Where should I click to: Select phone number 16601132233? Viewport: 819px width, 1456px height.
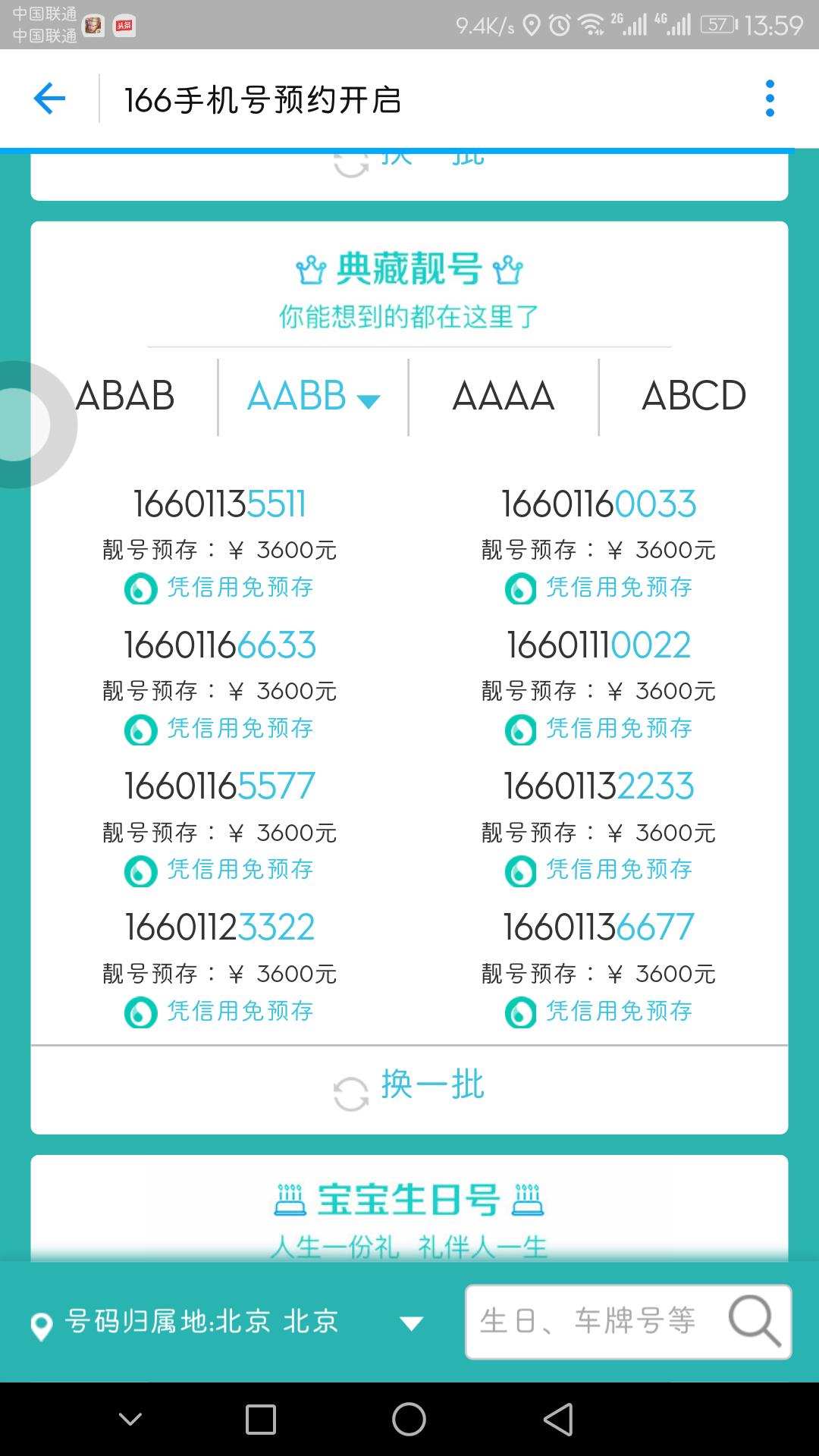(599, 787)
